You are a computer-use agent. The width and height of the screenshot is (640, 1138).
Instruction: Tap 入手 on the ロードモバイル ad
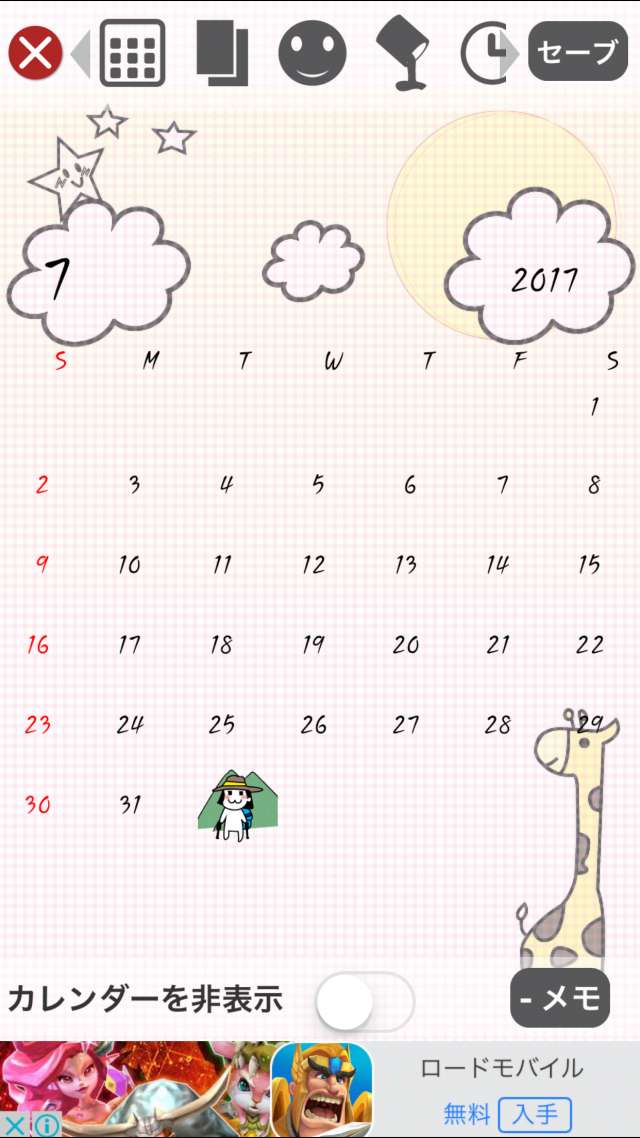point(534,1113)
